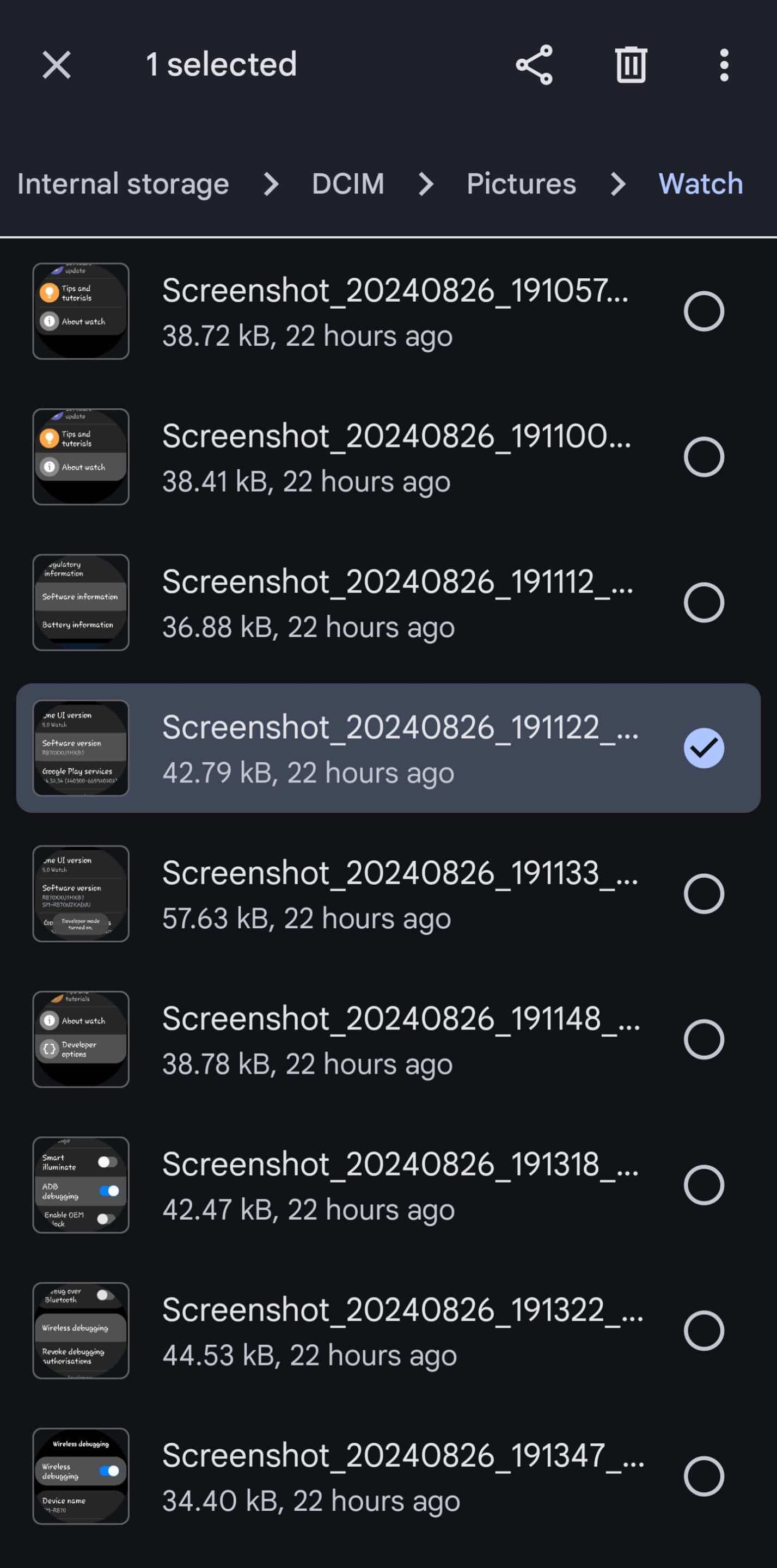This screenshot has width=777, height=1568.
Task: Jump to the DCIM folder in the breadcrumb
Action: [x=348, y=184]
